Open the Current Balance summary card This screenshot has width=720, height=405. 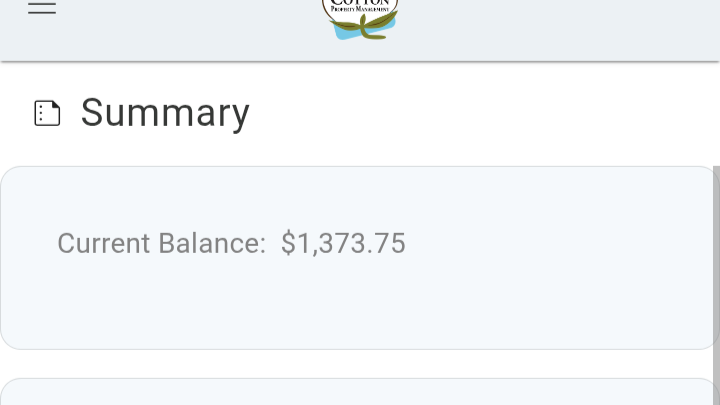point(358,258)
